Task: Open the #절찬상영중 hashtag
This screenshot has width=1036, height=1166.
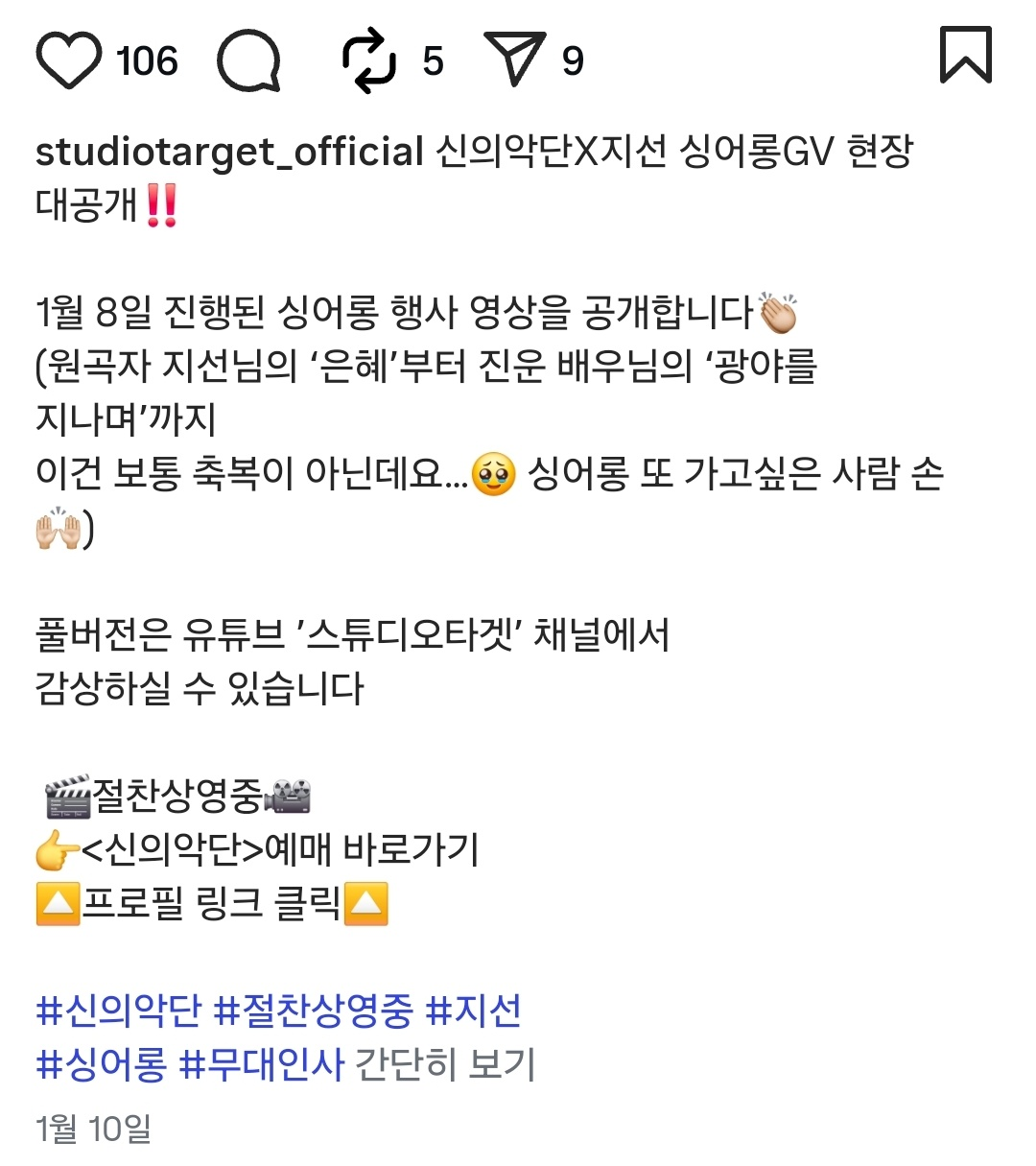Action: (313, 1010)
